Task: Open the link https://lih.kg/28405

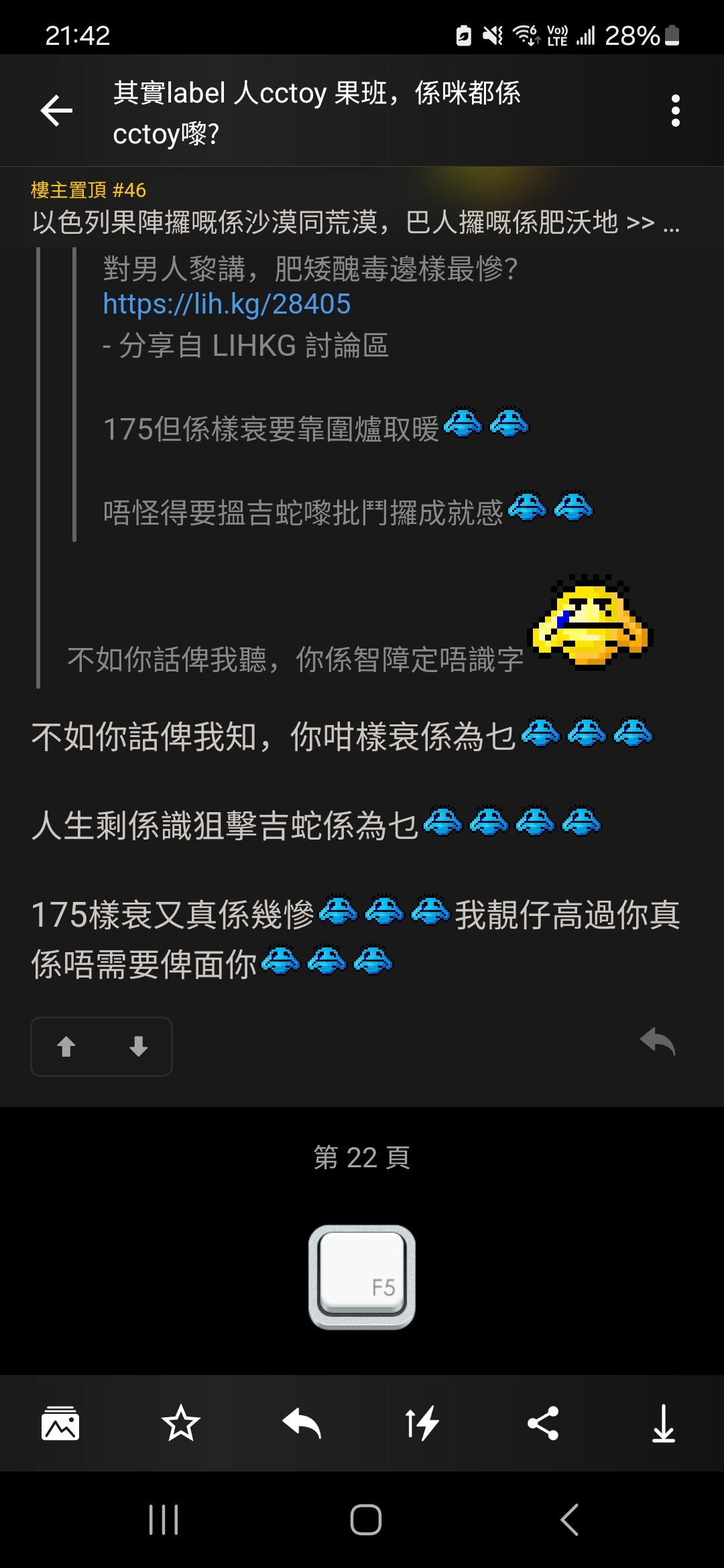Action: click(225, 305)
